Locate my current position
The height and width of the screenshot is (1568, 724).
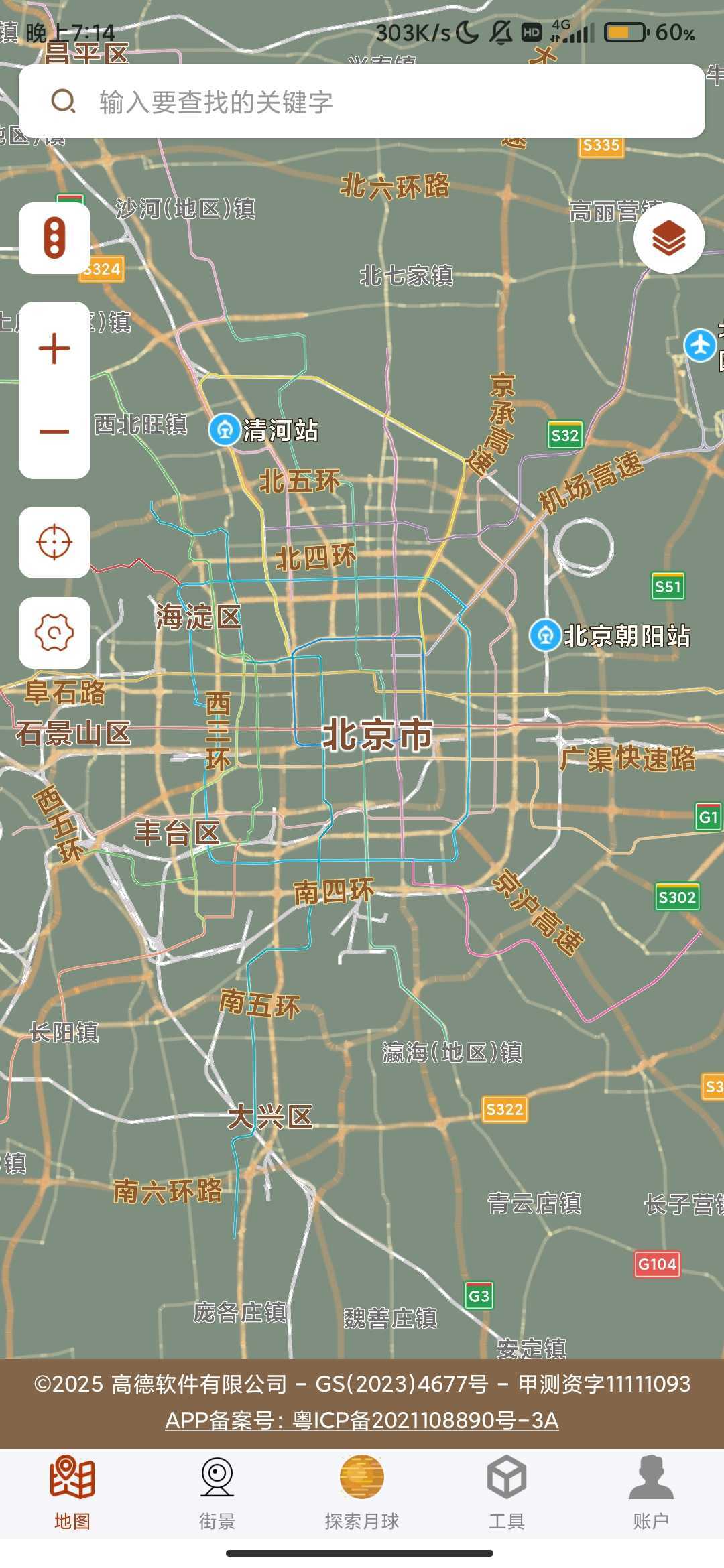point(55,542)
